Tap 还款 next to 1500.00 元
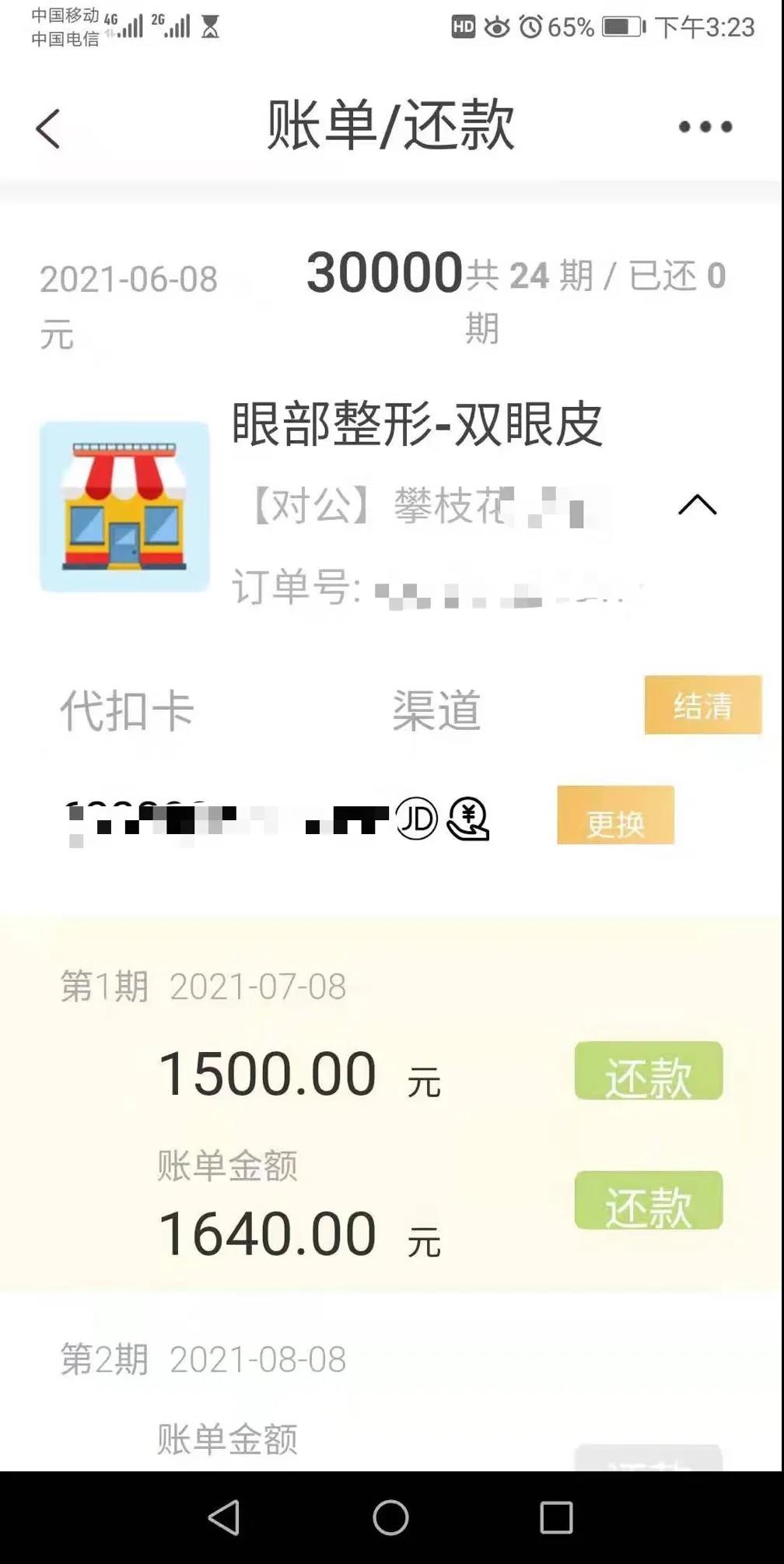Image resolution: width=784 pixels, height=1564 pixels. tap(648, 1071)
